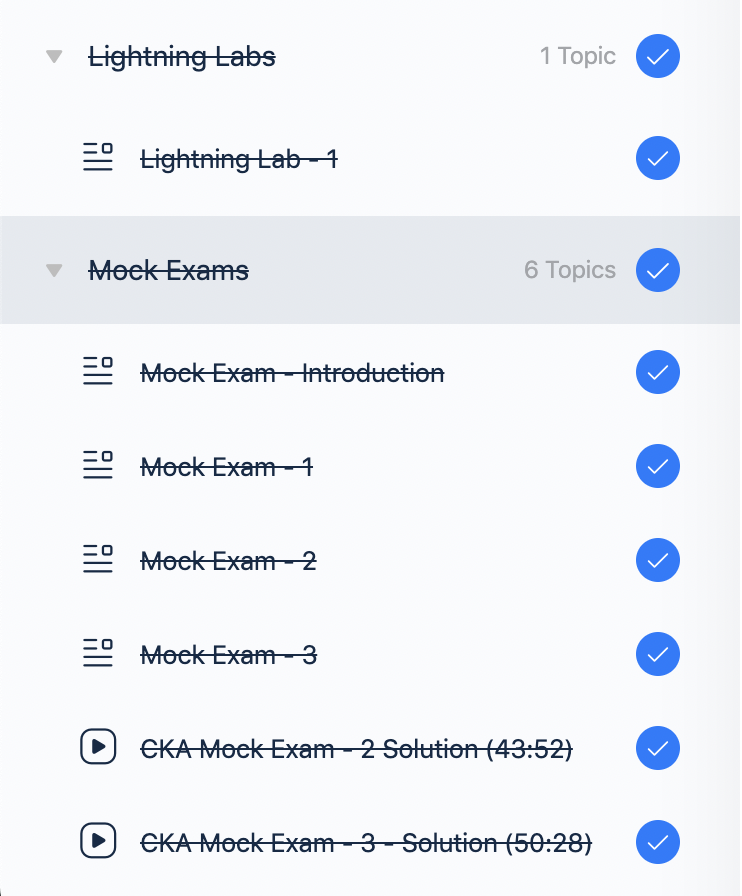The height and width of the screenshot is (896, 742).
Task: Select the Mock Exam - 2 topic entry
Action: [228, 560]
